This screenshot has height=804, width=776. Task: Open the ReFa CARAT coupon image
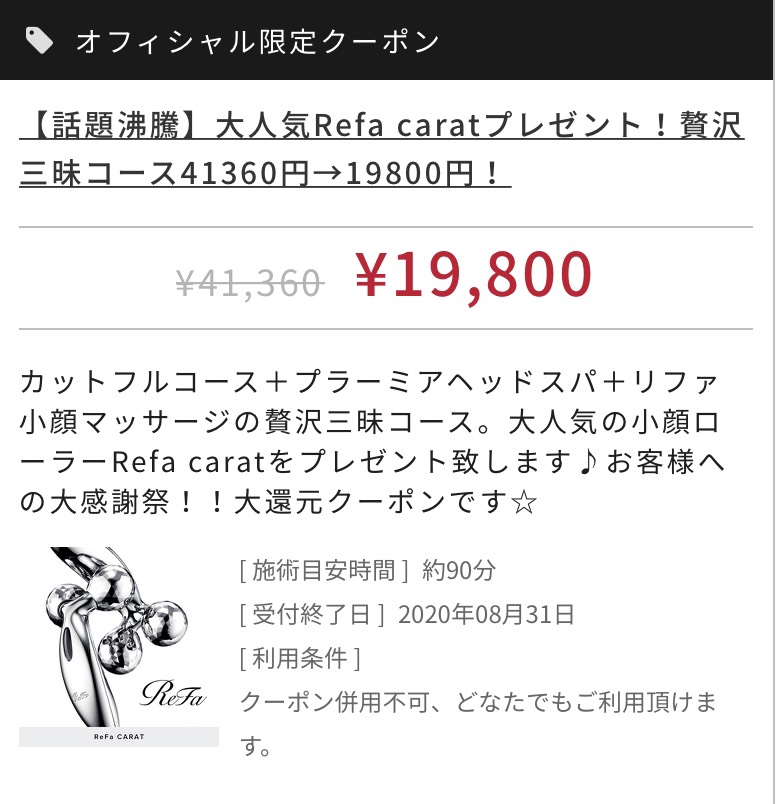pos(119,646)
